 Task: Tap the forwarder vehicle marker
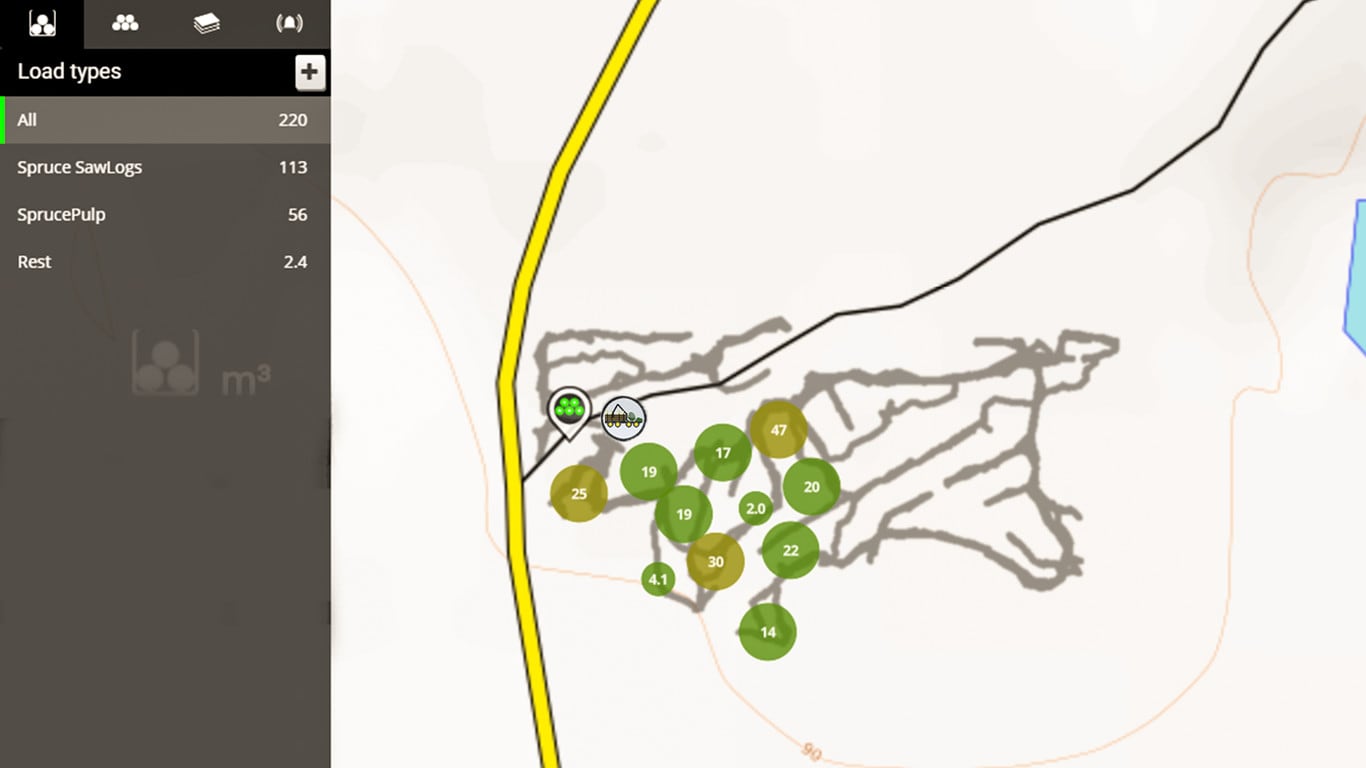[624, 418]
